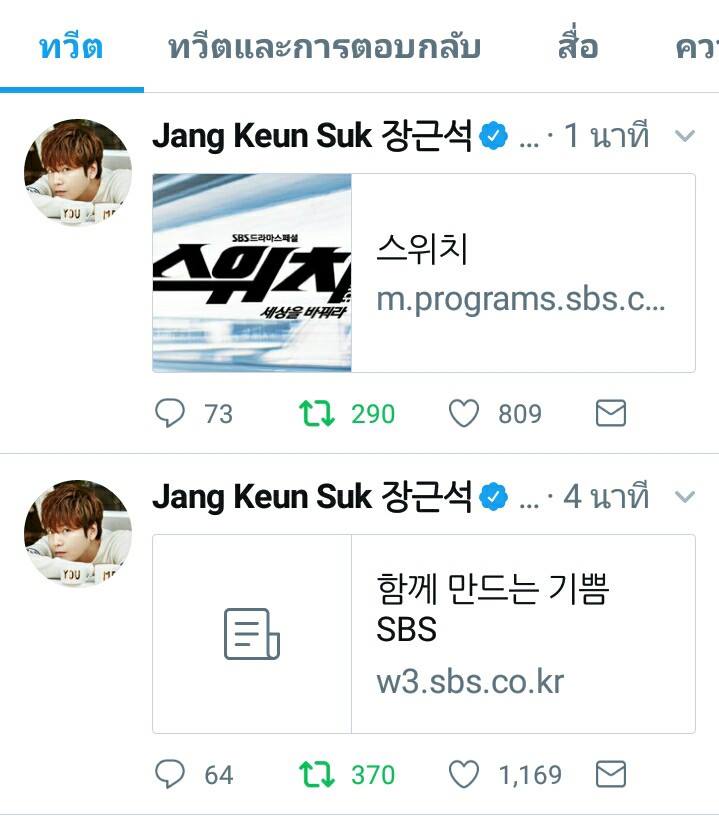Send the 스위치 tweet via direct message
Viewport: 719px width, 816px height.
[610, 414]
